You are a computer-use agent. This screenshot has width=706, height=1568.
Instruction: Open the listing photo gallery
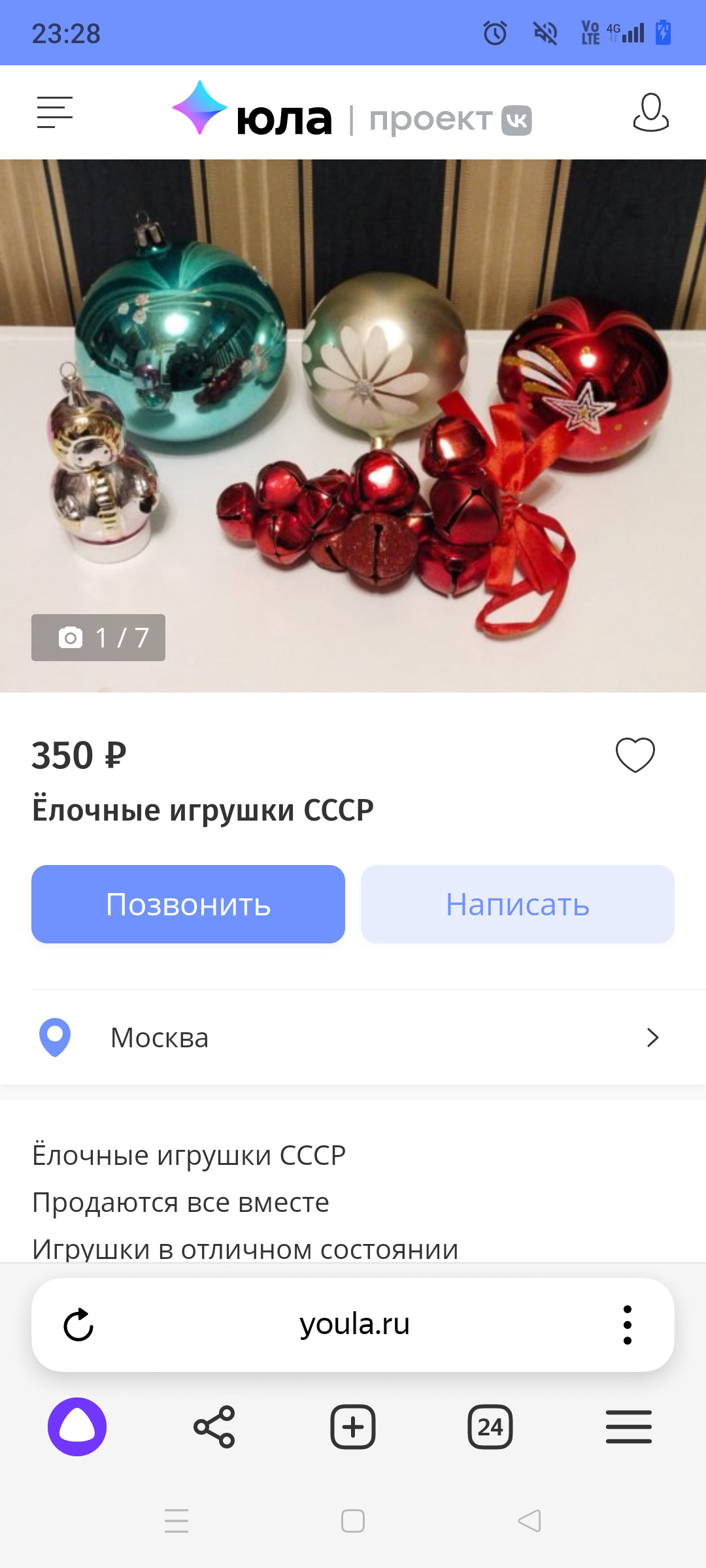(x=353, y=425)
